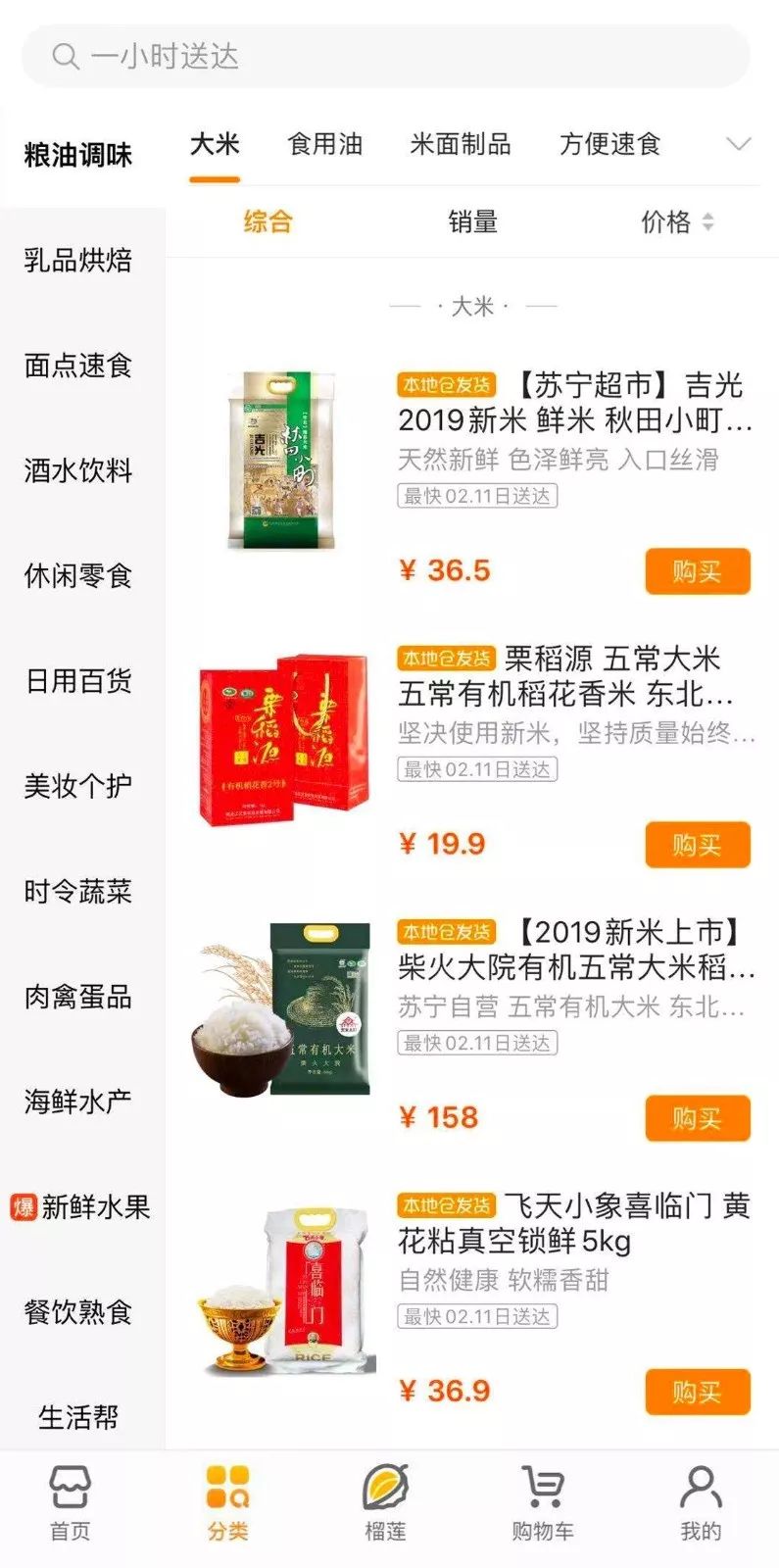Buy 飞天小象喜临门 rice at ¥36.9
This screenshot has width=779, height=1568.
(x=698, y=1392)
